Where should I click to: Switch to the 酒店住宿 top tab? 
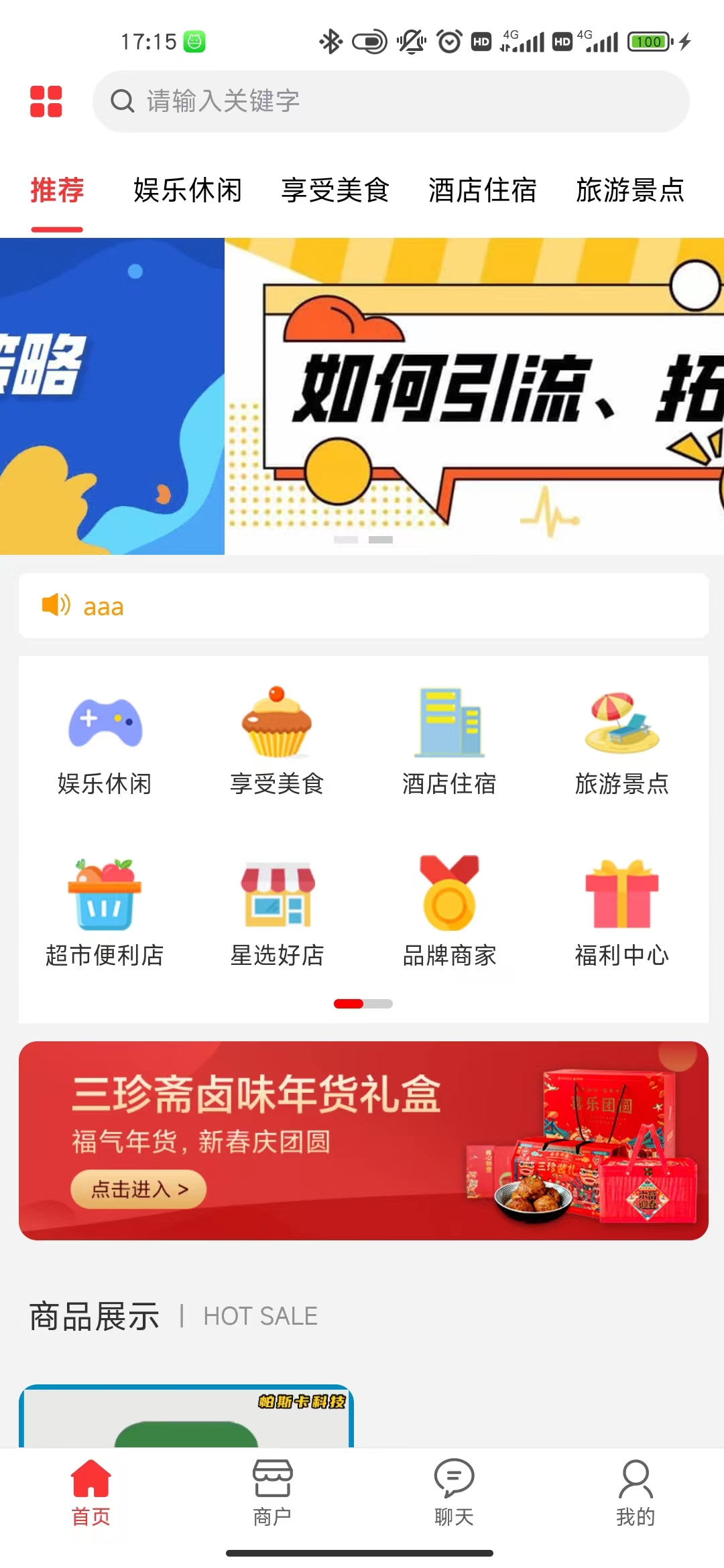tap(483, 190)
